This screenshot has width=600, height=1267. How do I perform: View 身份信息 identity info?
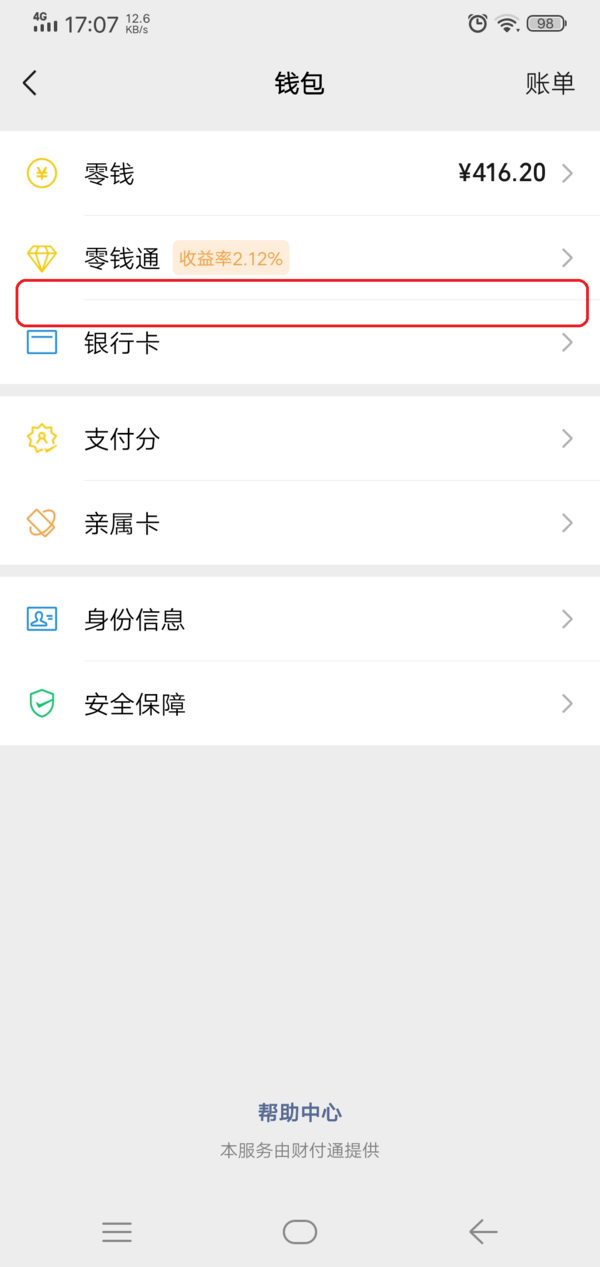pyautogui.click(x=300, y=619)
